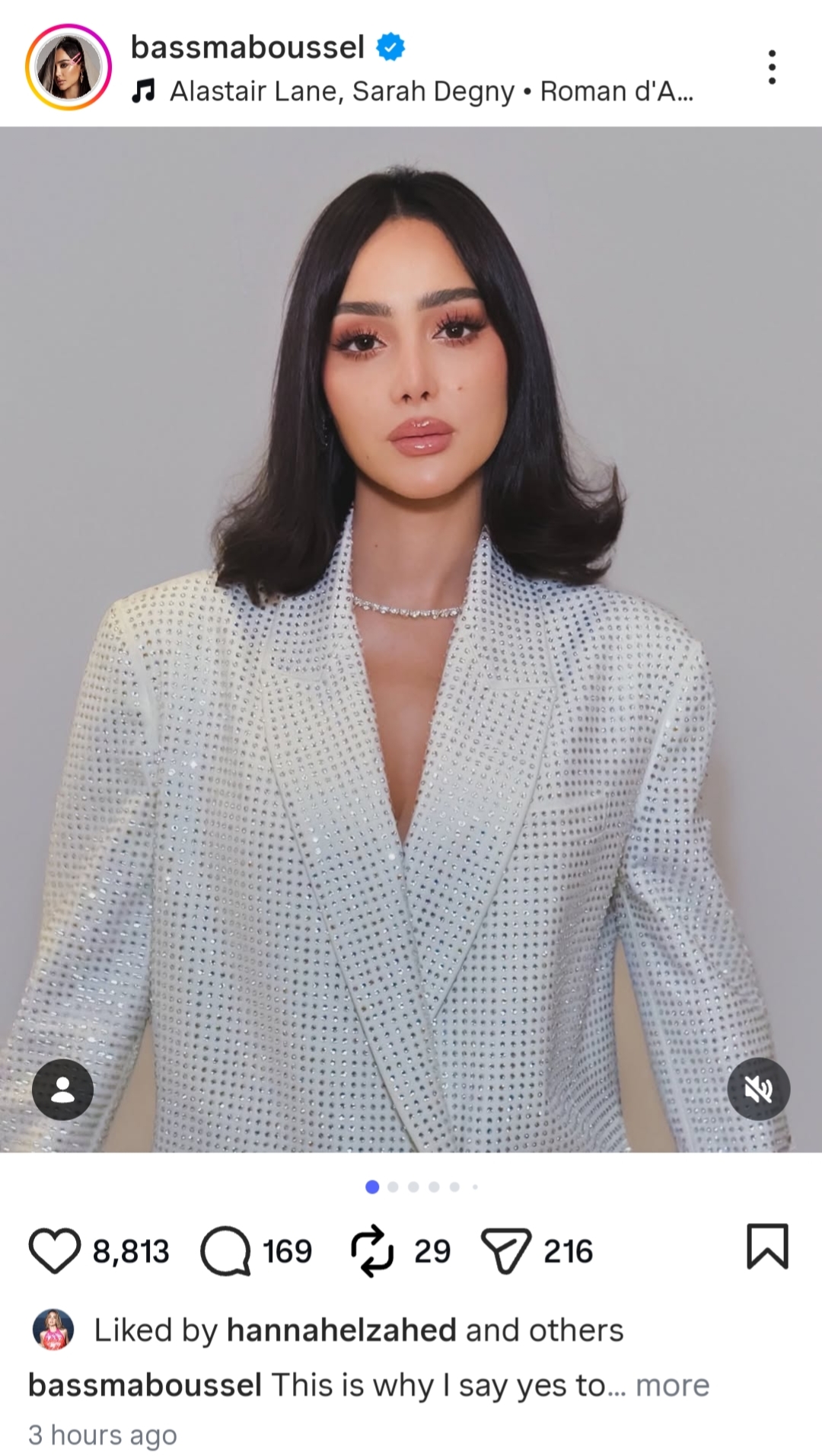822x1456 pixels.
Task: Share this post with the send icon
Action: click(505, 1251)
